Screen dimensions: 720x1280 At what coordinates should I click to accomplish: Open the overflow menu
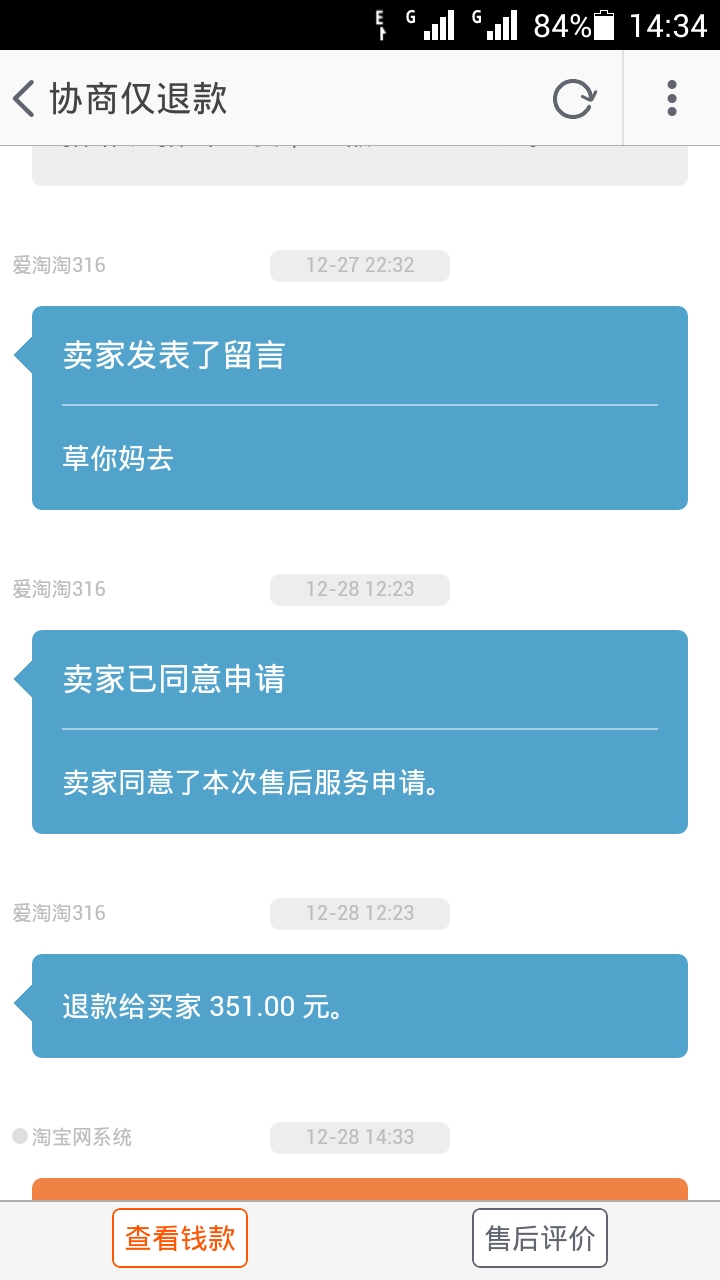(671, 98)
